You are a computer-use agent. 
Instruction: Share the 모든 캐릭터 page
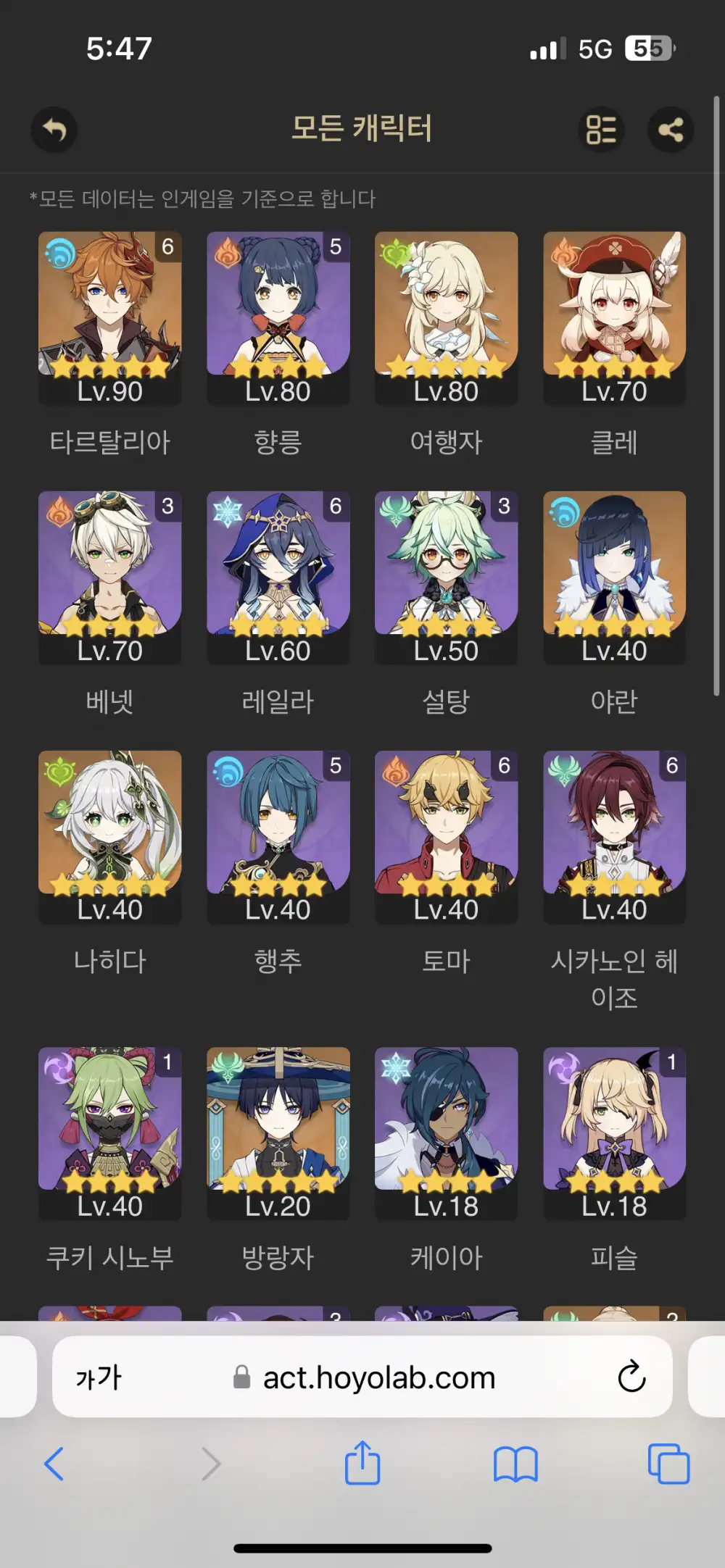[671, 130]
